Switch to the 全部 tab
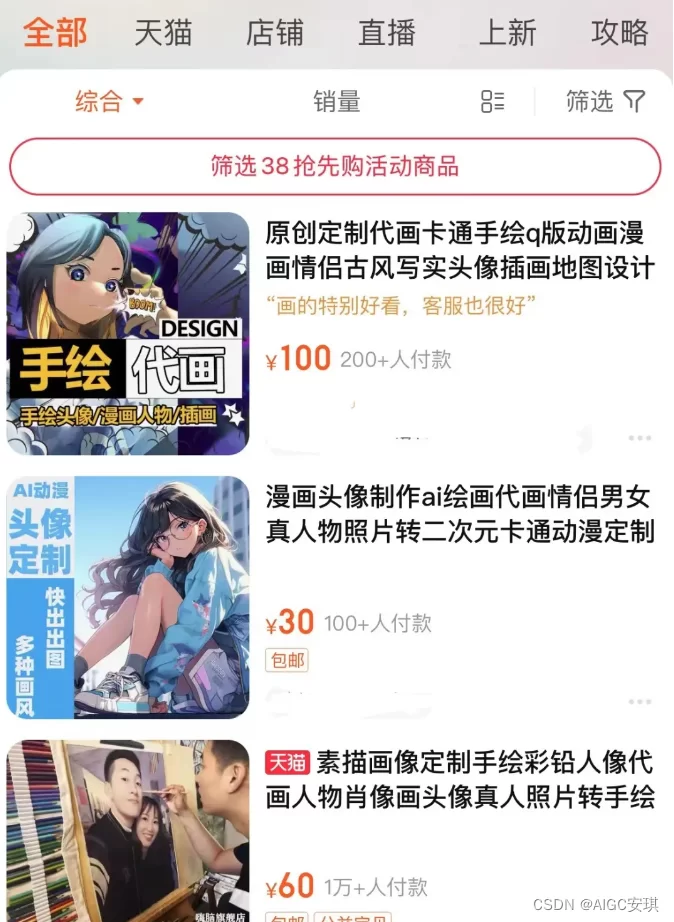This screenshot has height=922, width=674. [x=55, y=32]
